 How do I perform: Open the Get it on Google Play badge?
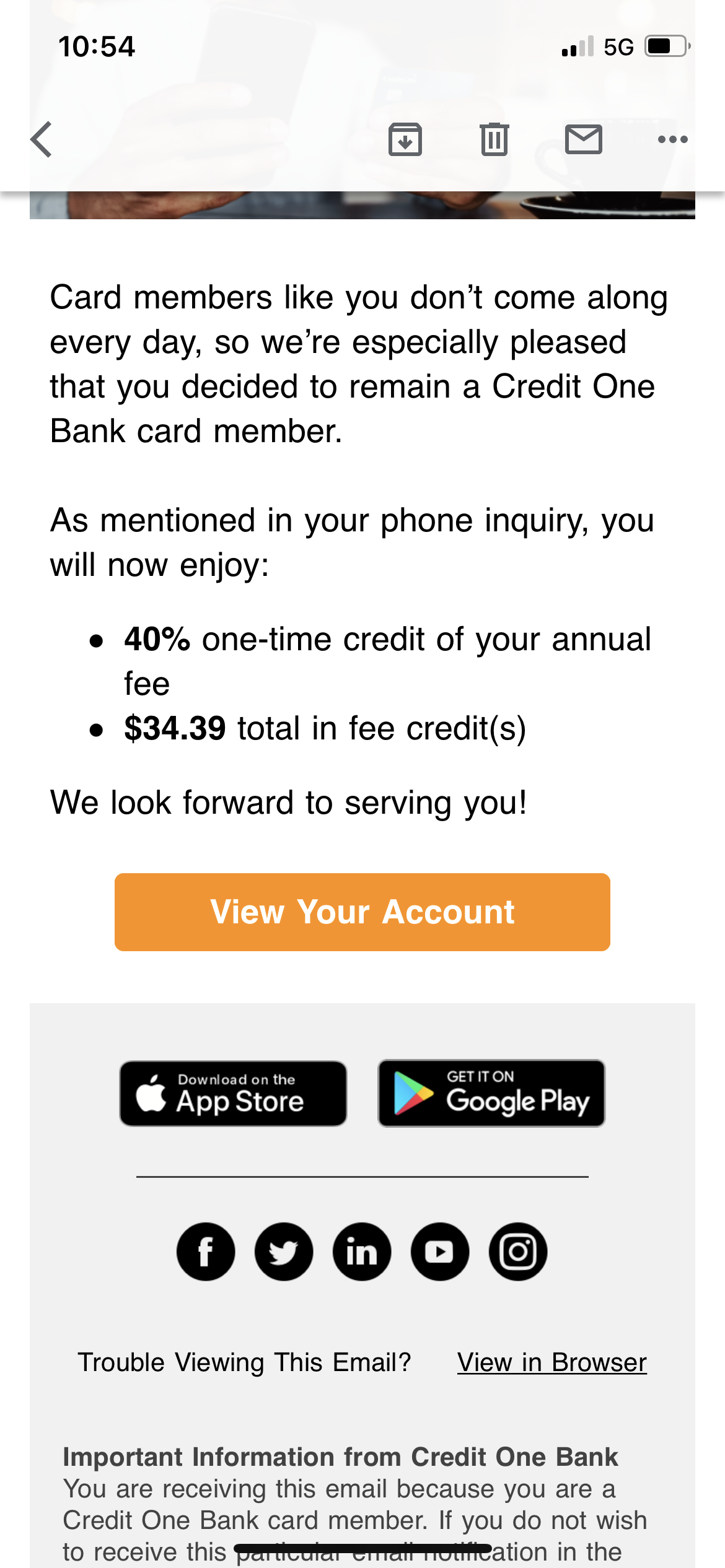point(491,1094)
